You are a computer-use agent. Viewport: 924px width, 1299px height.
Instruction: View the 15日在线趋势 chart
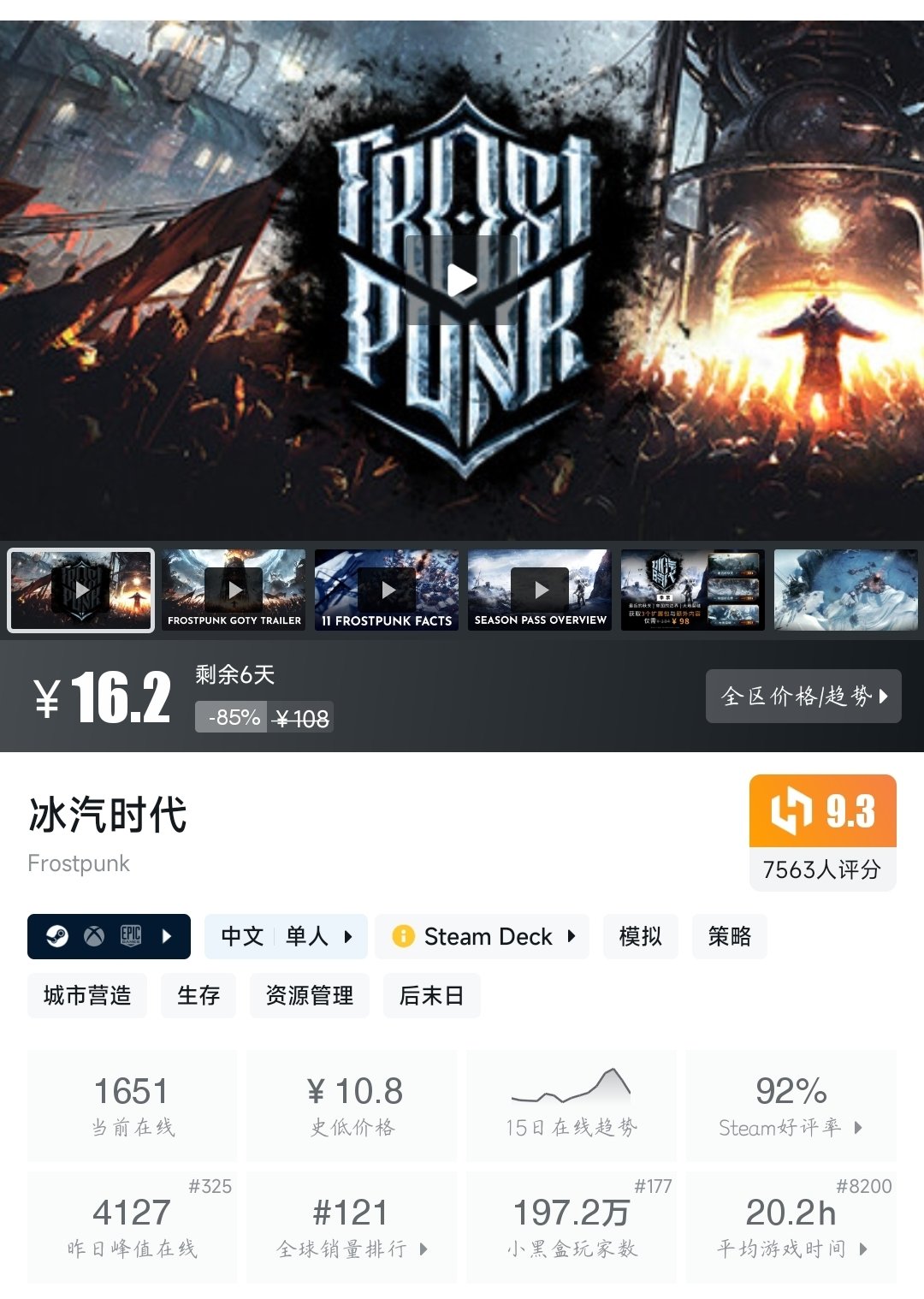coord(572,1106)
